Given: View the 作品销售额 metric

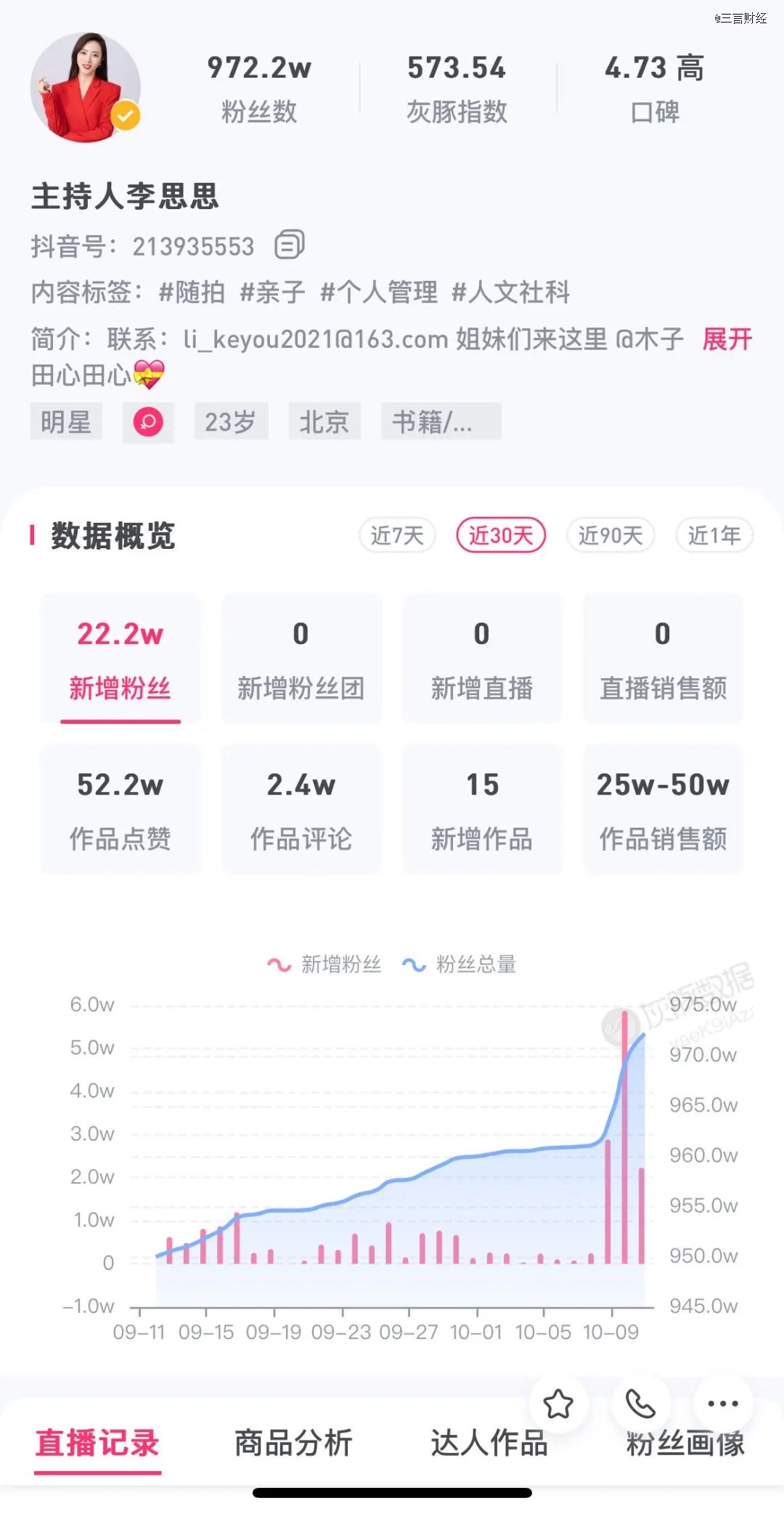Looking at the screenshot, I should 663,809.
